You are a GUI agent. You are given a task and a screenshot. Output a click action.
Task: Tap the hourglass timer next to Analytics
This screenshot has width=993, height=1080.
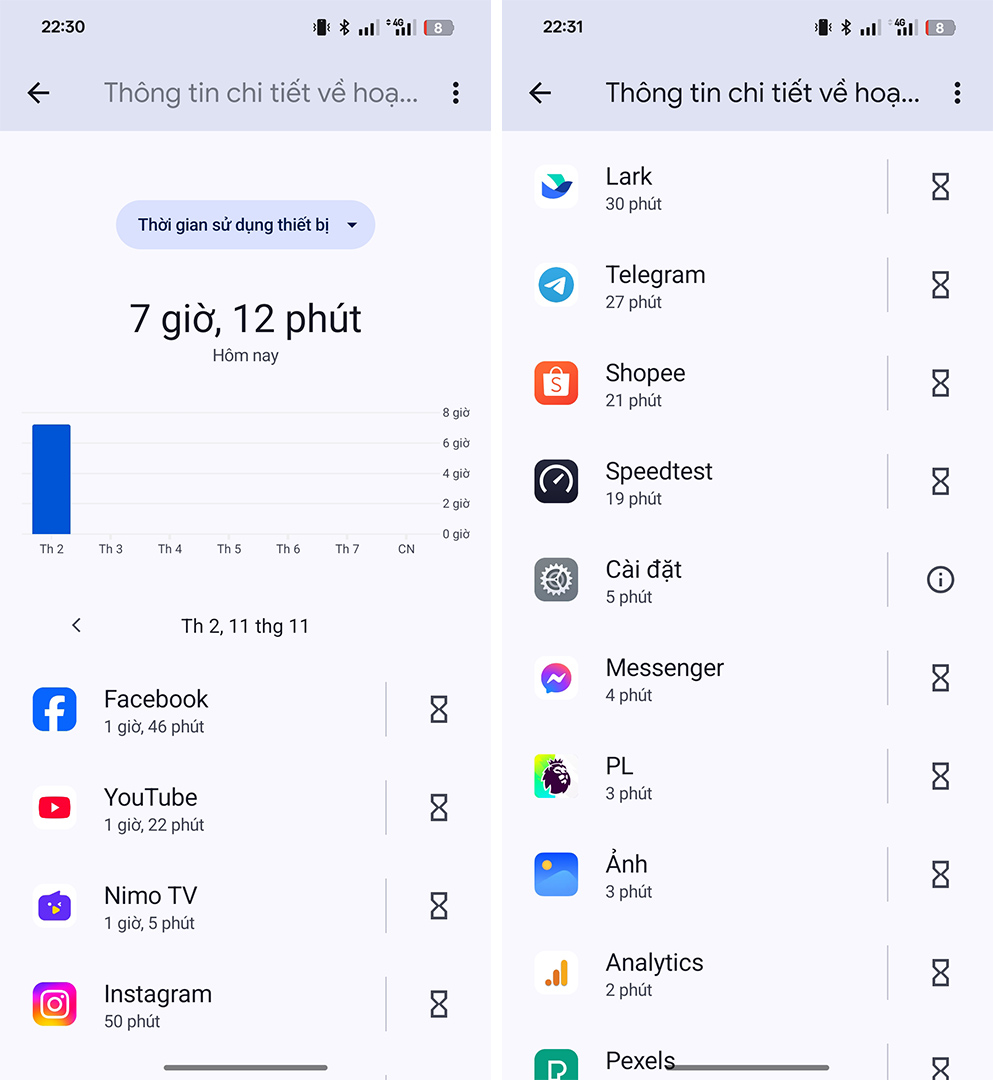tap(940, 972)
